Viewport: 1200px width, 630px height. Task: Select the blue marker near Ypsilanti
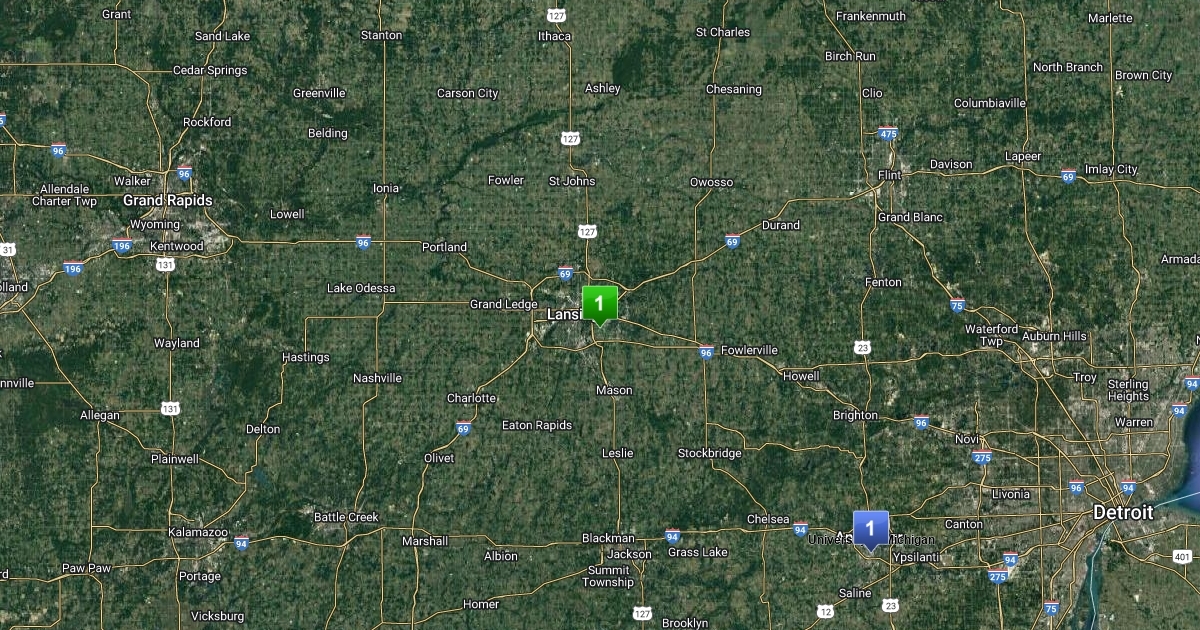(x=870, y=528)
